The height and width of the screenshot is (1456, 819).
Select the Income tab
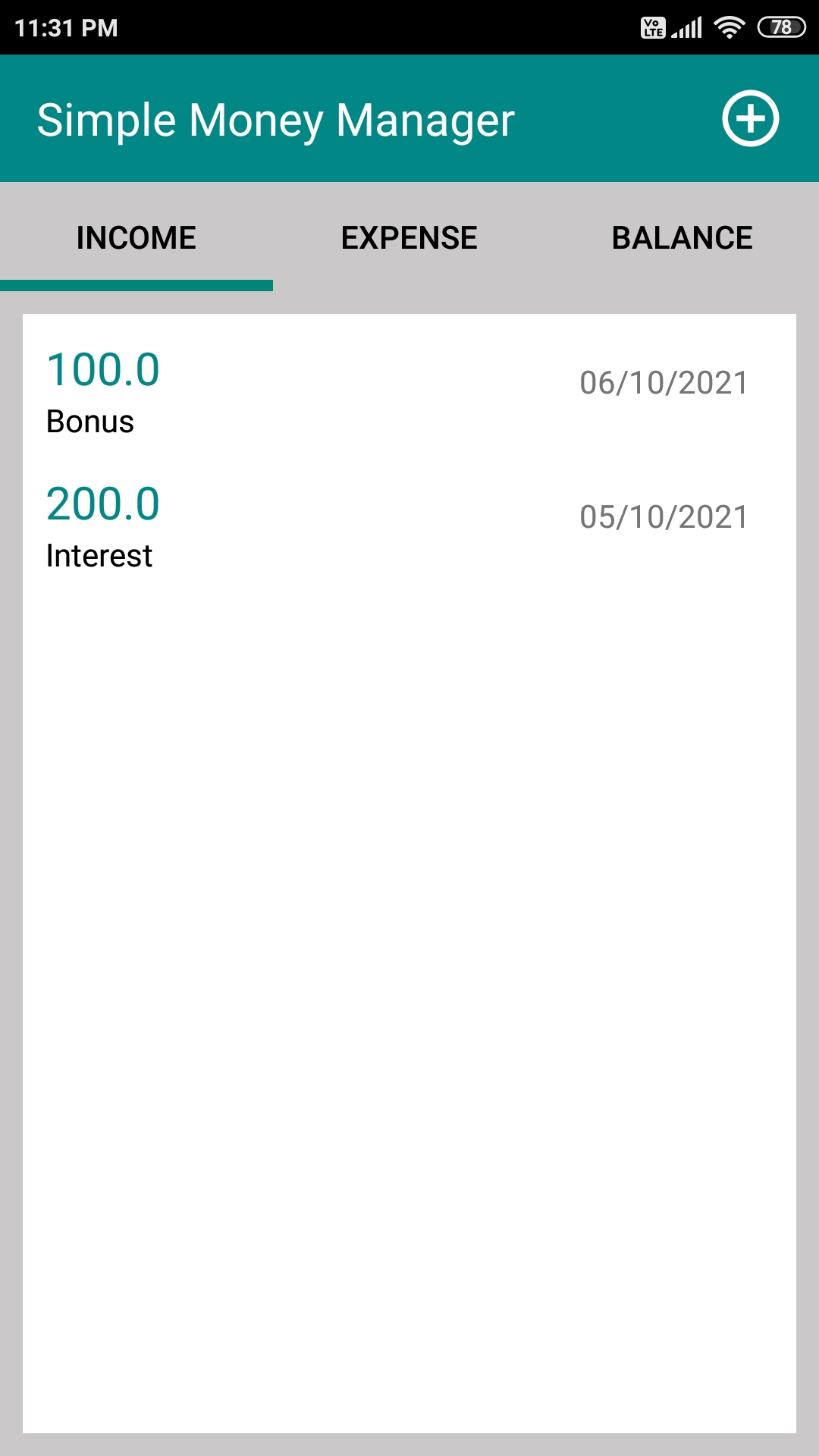click(136, 238)
